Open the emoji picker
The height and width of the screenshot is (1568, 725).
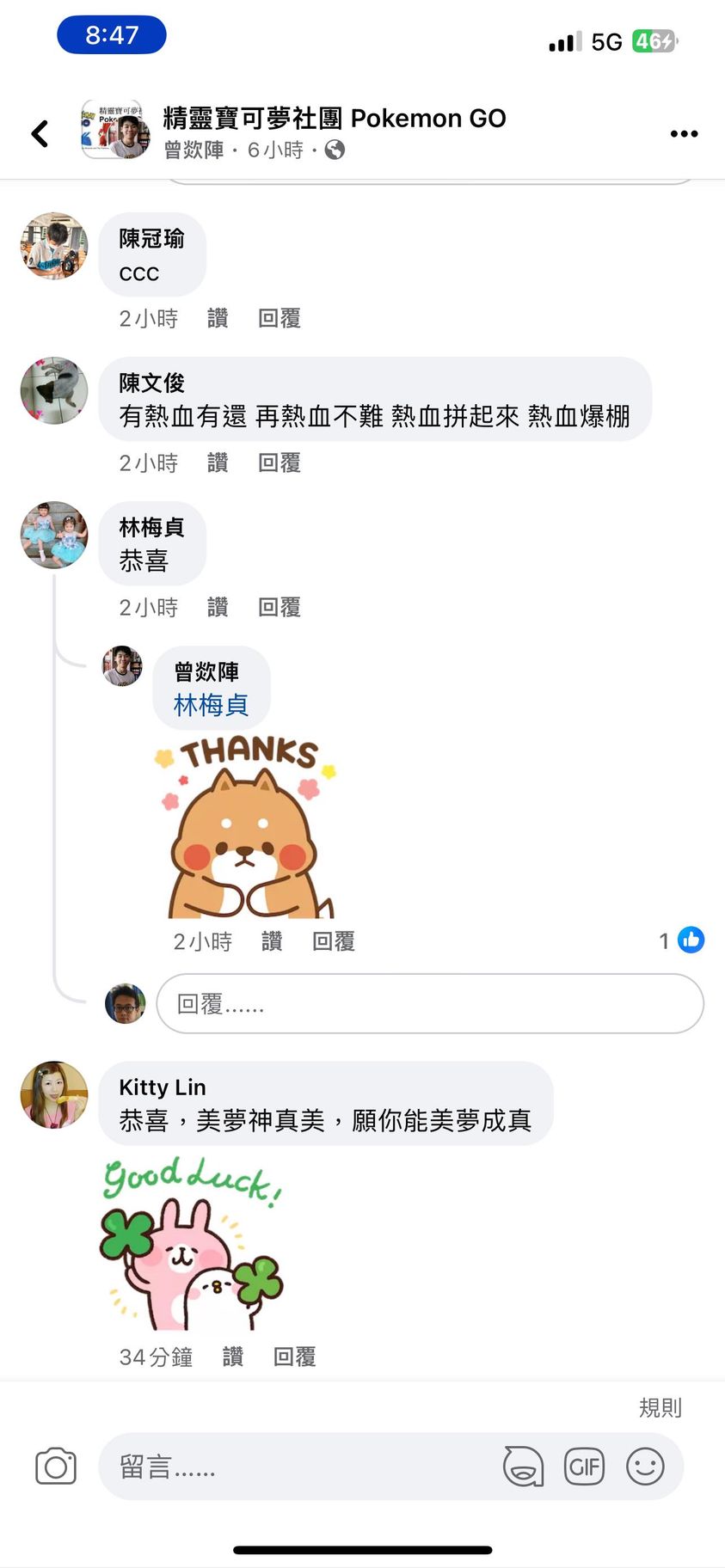click(645, 1467)
